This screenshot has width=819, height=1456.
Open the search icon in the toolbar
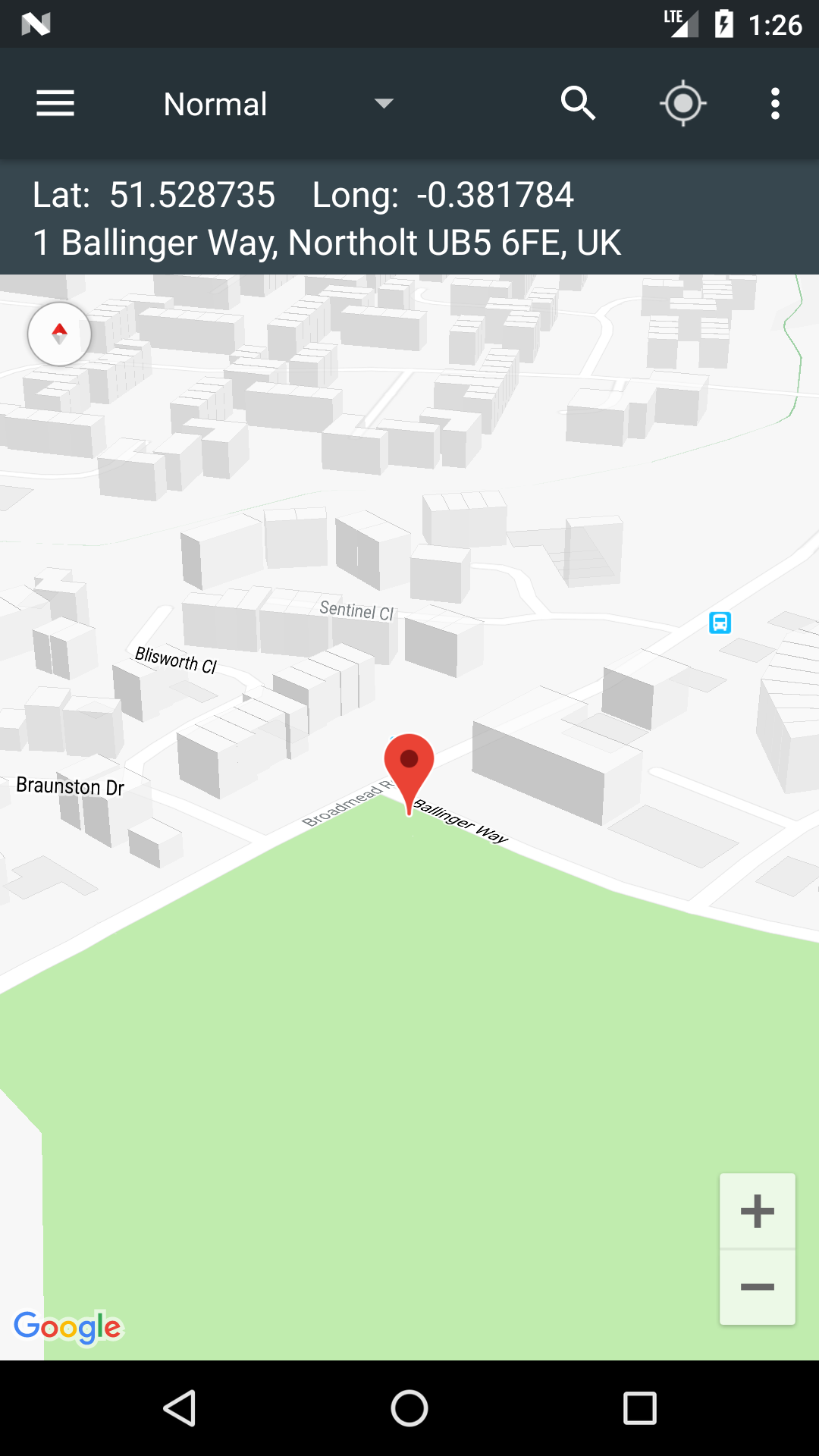tap(579, 104)
